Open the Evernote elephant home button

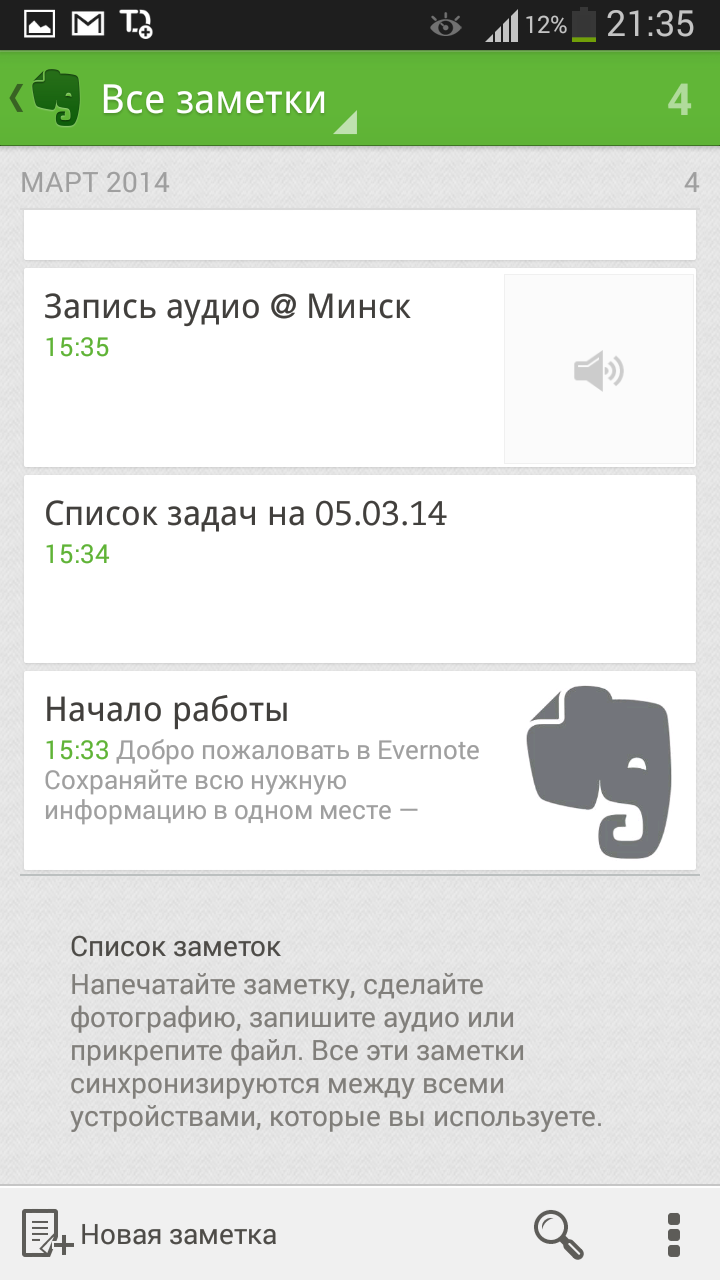click(52, 98)
